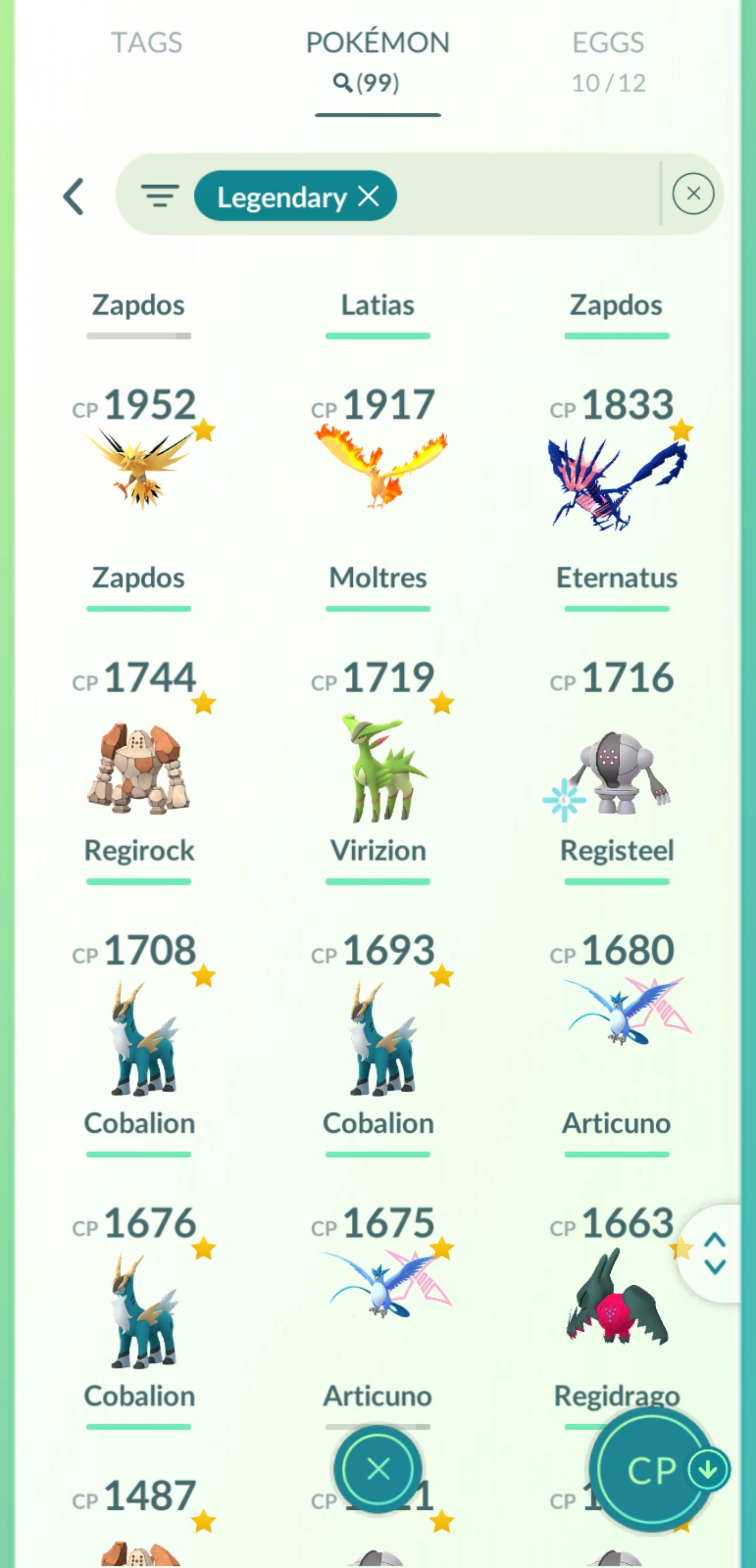
Task: Switch to the Tags tab
Action: click(146, 43)
